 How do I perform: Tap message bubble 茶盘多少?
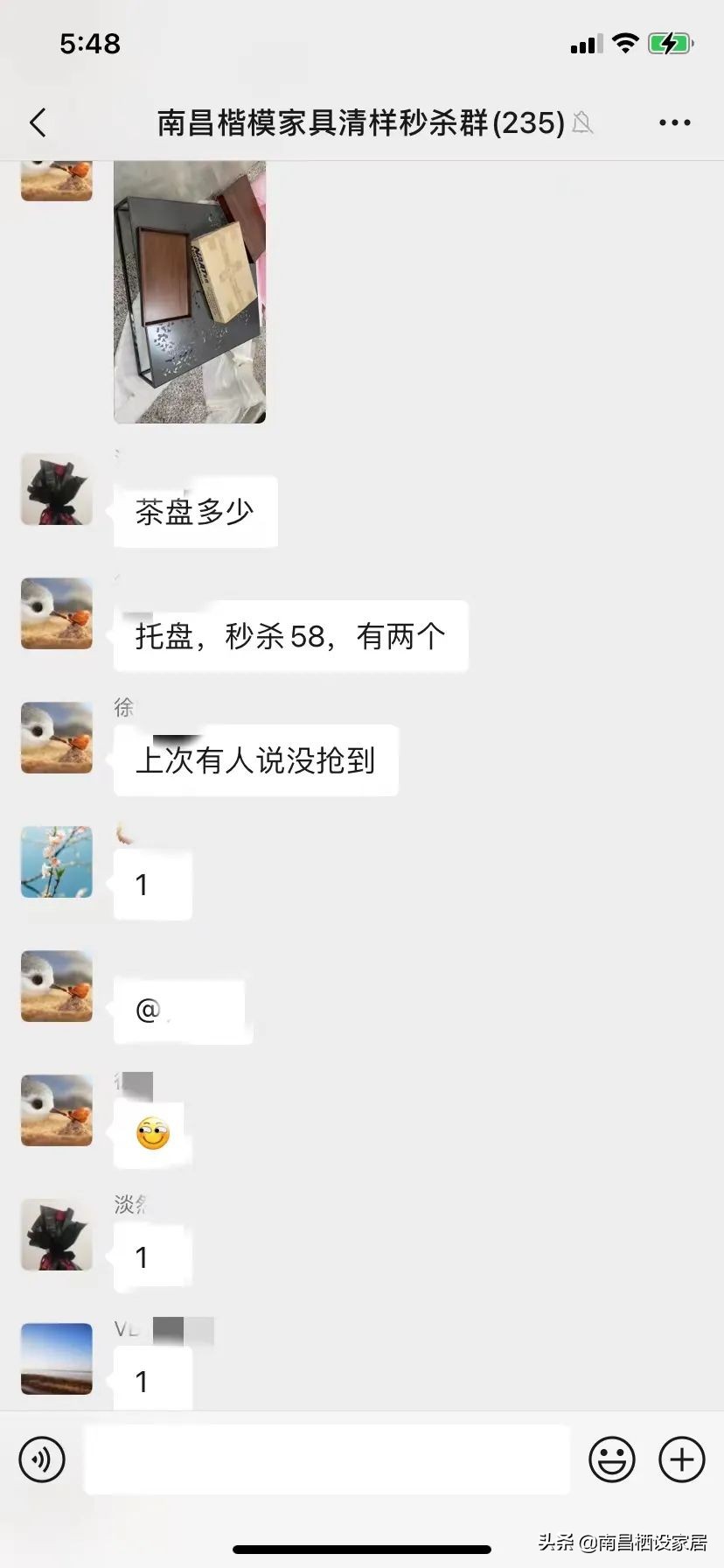[x=194, y=511]
